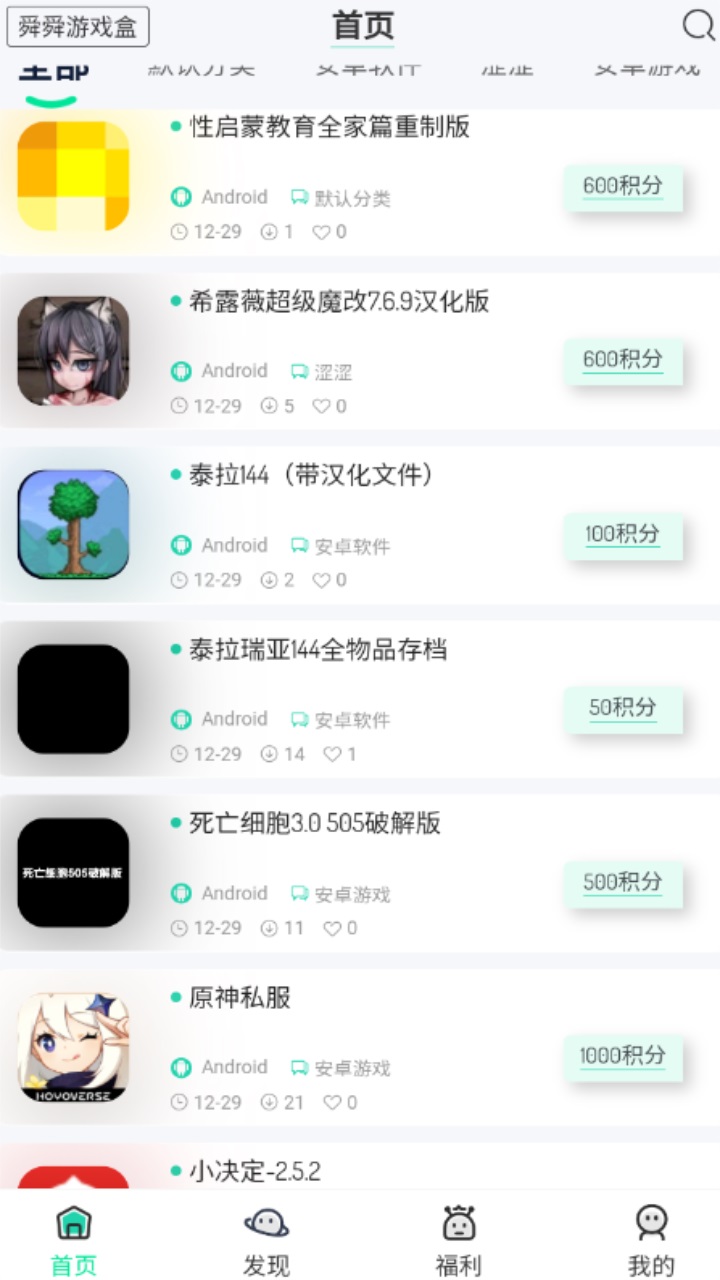Screen dimensions: 720x1280
Task: Favorite 泰拉瑞亚144全物品存档 with heart icon
Action: click(x=331, y=754)
